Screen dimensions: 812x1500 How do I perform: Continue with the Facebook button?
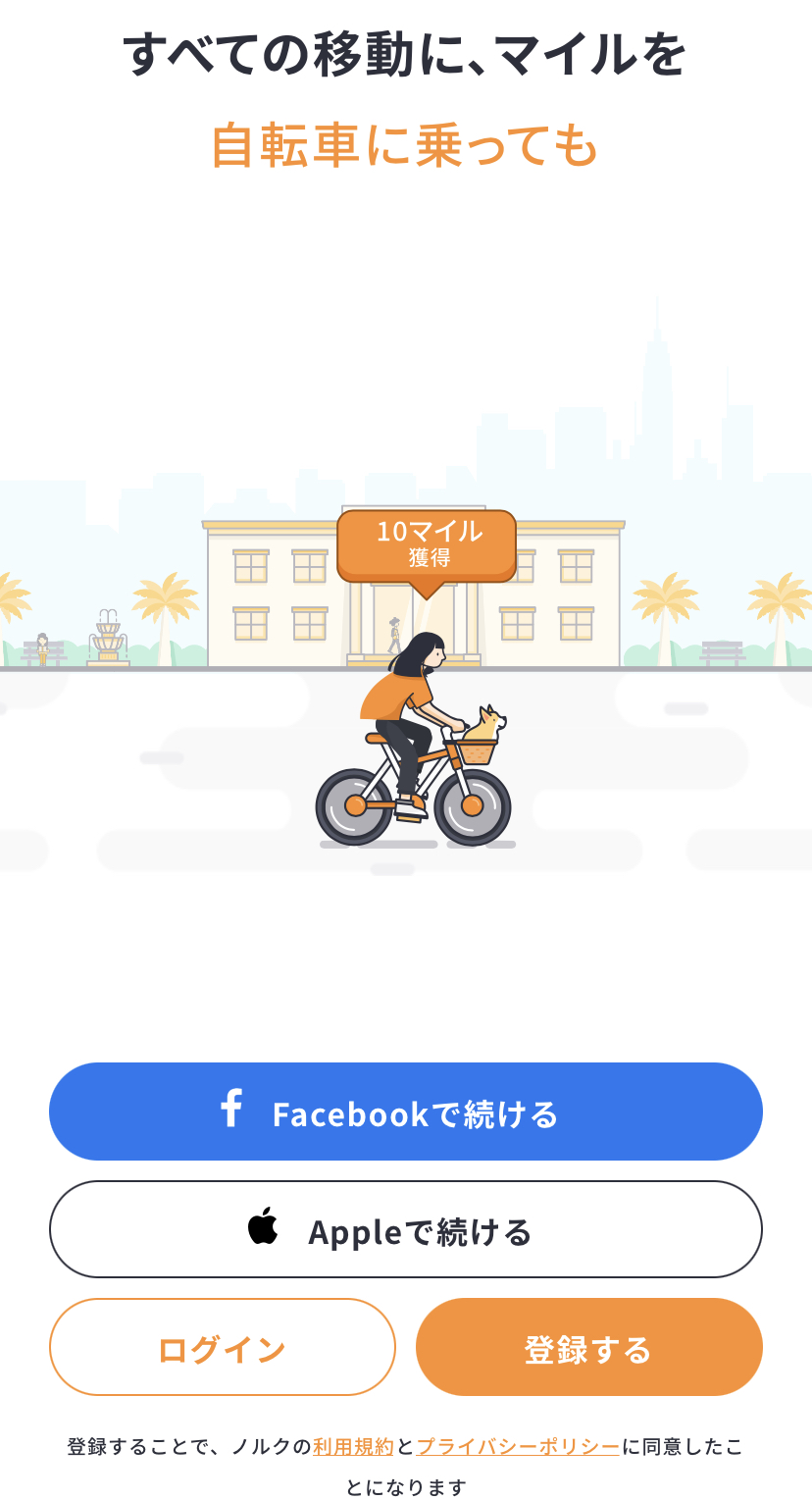pos(406,1112)
